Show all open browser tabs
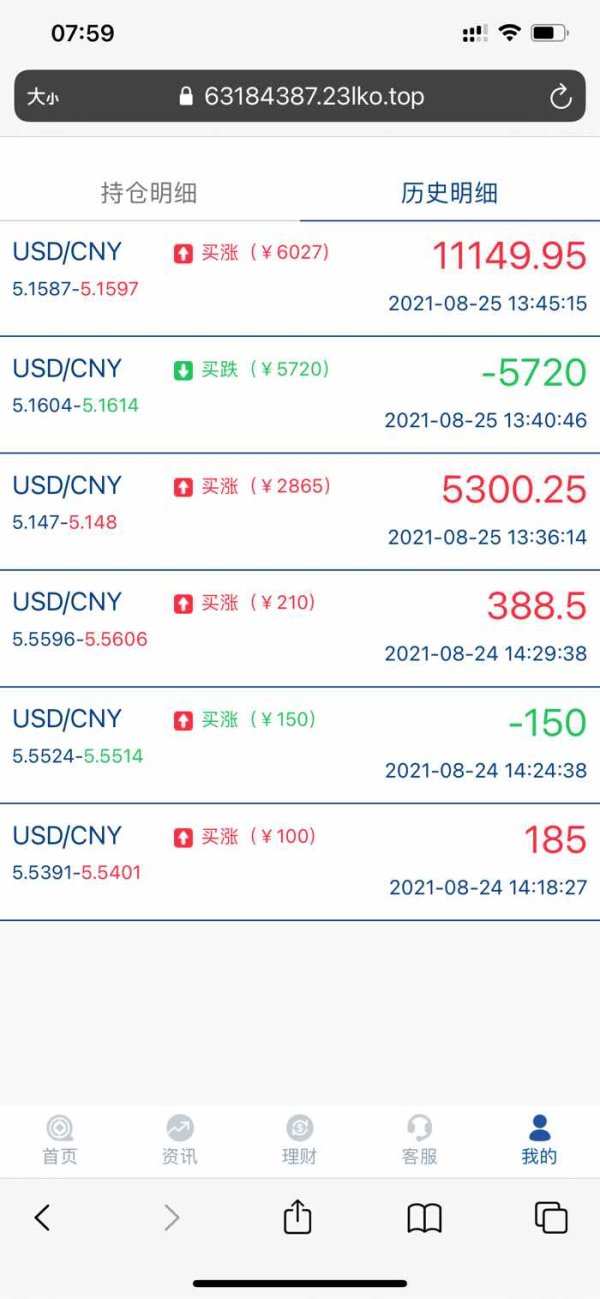 (551, 1217)
